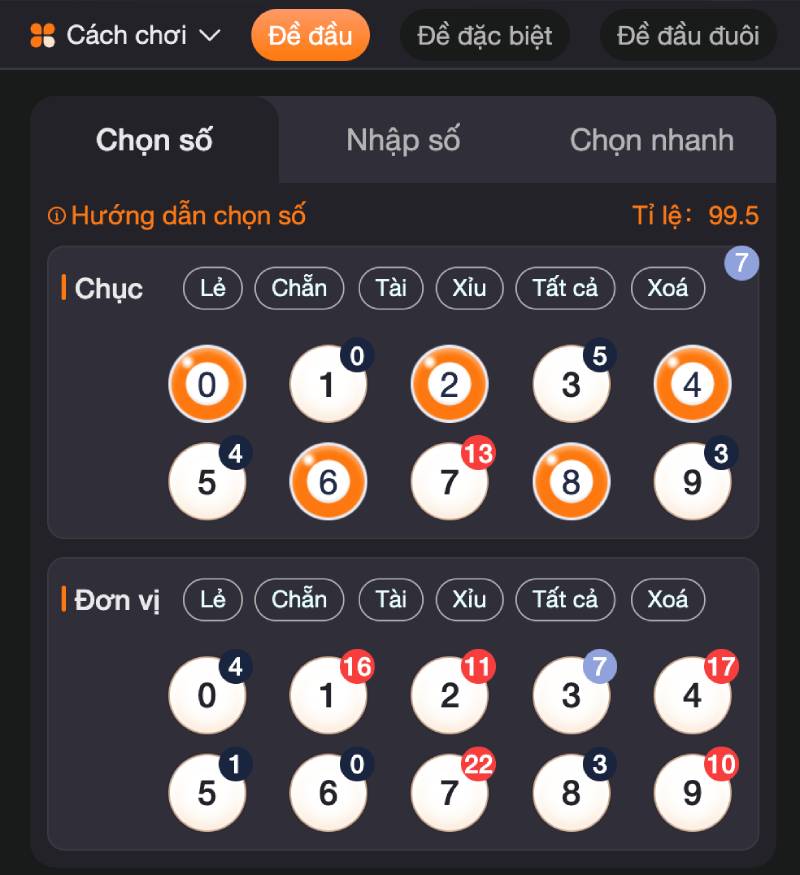This screenshot has width=800, height=875.
Task: Choose Chẵn filter in the Chục section
Action: pos(299,289)
